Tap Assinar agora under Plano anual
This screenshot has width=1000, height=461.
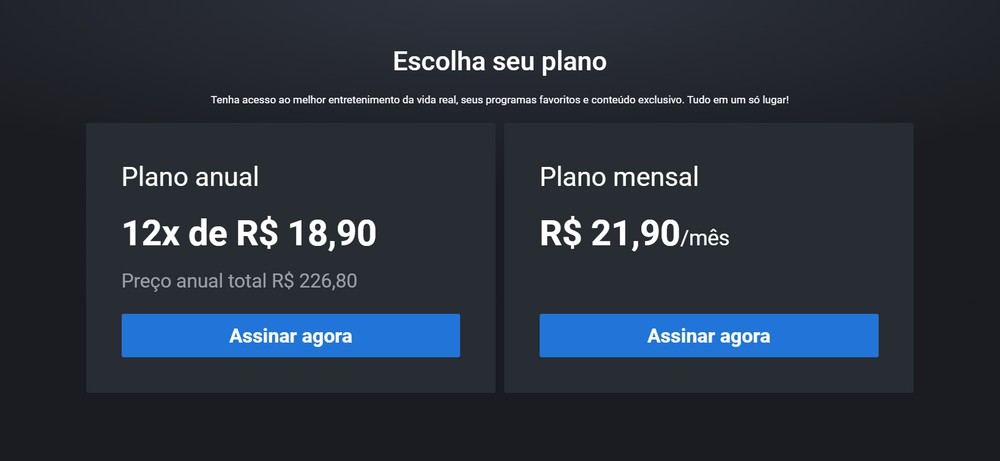[290, 336]
